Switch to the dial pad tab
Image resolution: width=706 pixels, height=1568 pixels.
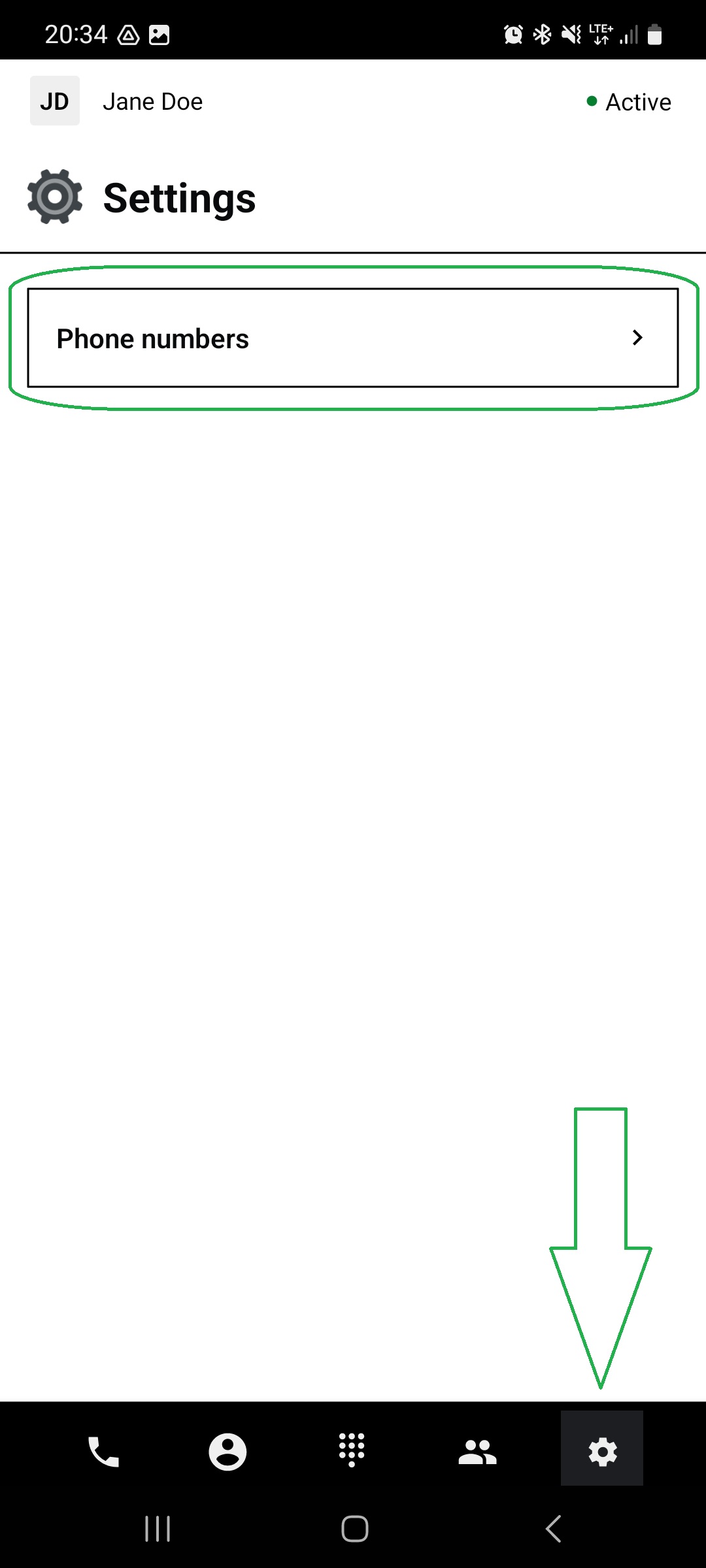[x=352, y=1450]
